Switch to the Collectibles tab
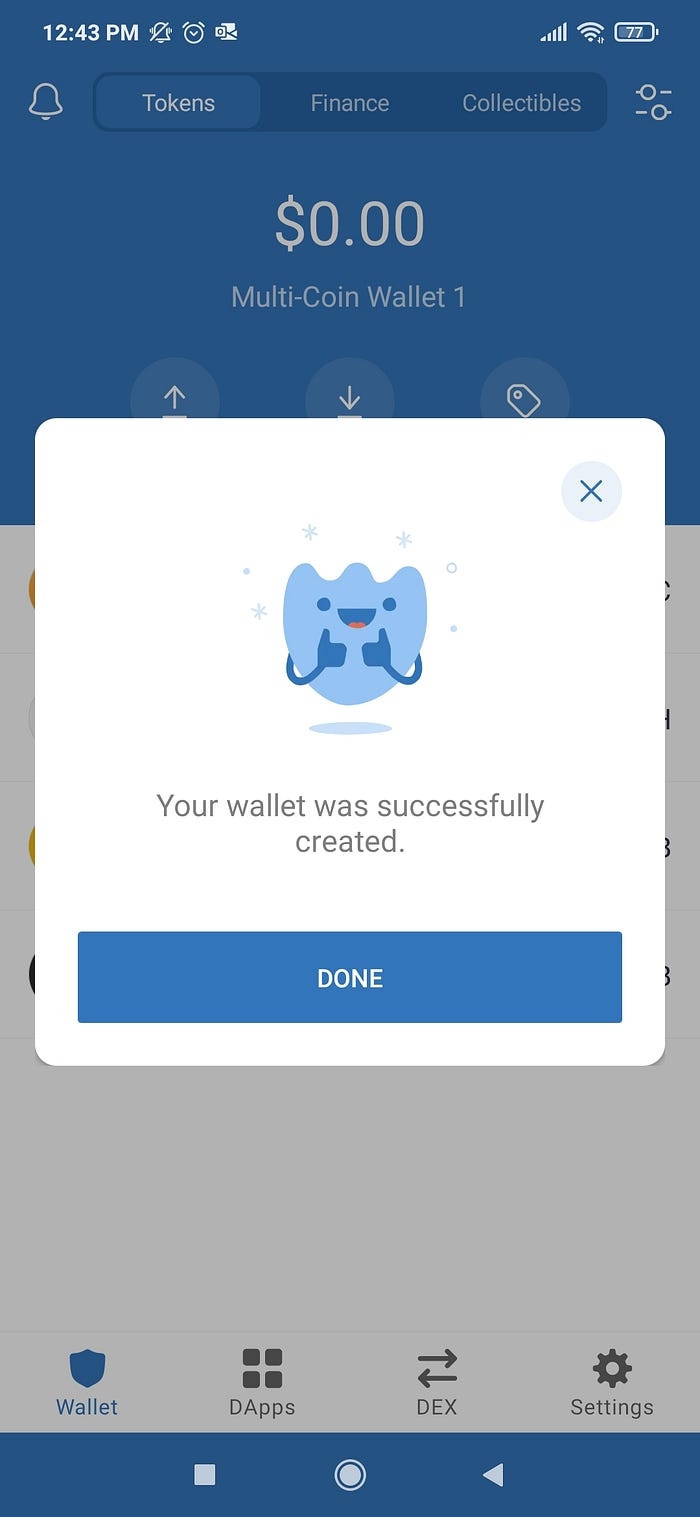Image resolution: width=700 pixels, height=1517 pixels. tap(521, 103)
